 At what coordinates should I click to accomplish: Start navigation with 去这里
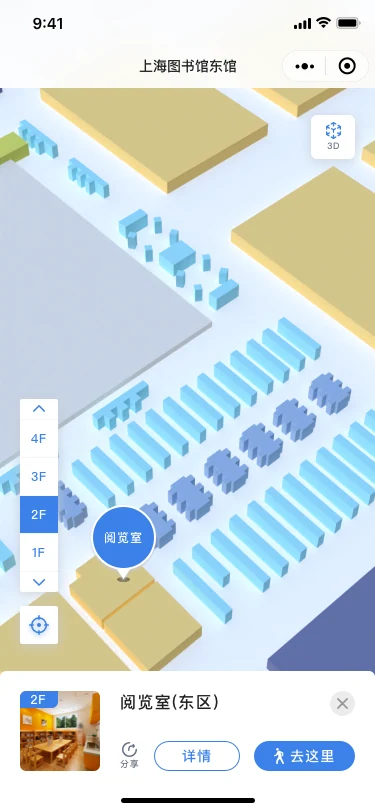click(305, 756)
